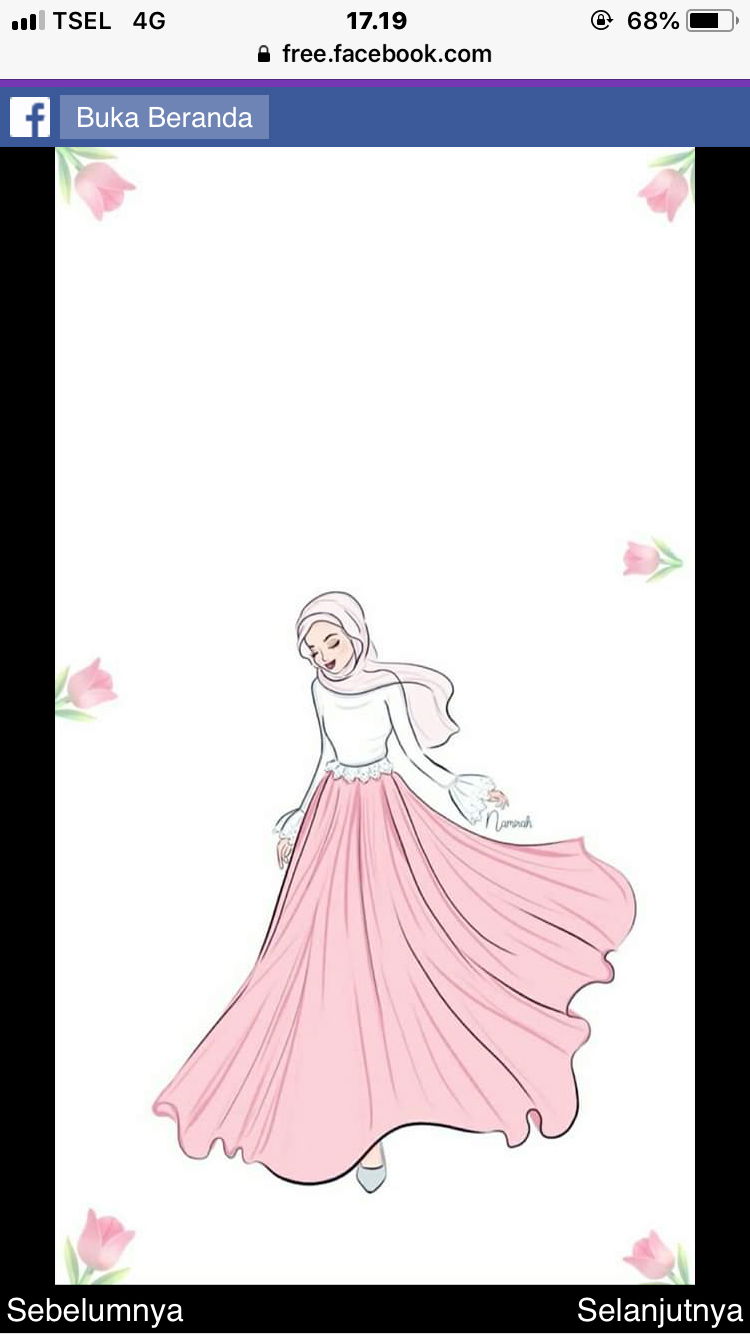Tap the Sebelumnya navigation link
The height and width of the screenshot is (1334, 750).
click(92, 1309)
